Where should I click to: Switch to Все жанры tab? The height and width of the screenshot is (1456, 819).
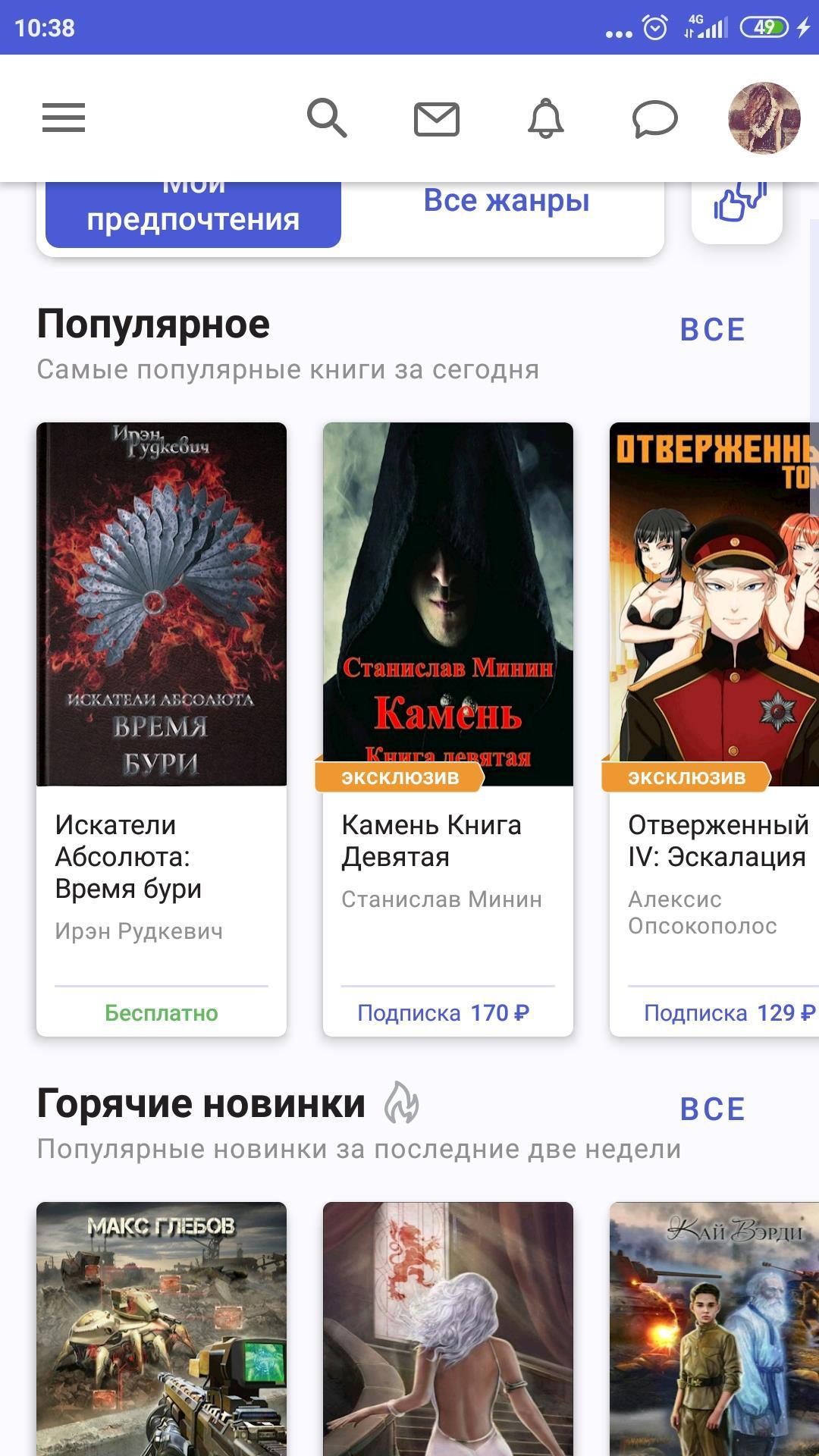[506, 202]
